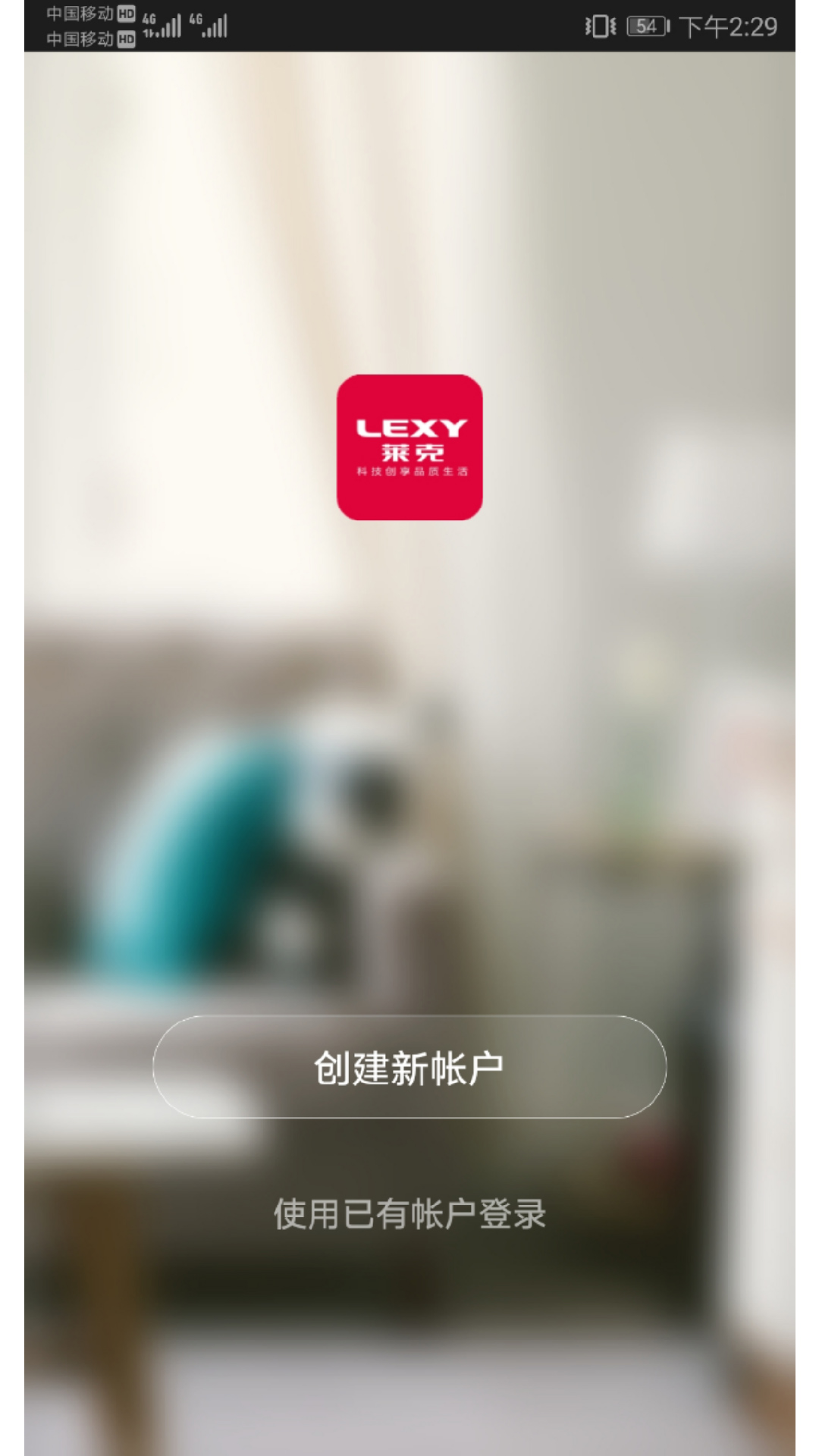The image size is (819, 1456).
Task: Tap the 创建新帐户 button
Action: click(x=409, y=1067)
